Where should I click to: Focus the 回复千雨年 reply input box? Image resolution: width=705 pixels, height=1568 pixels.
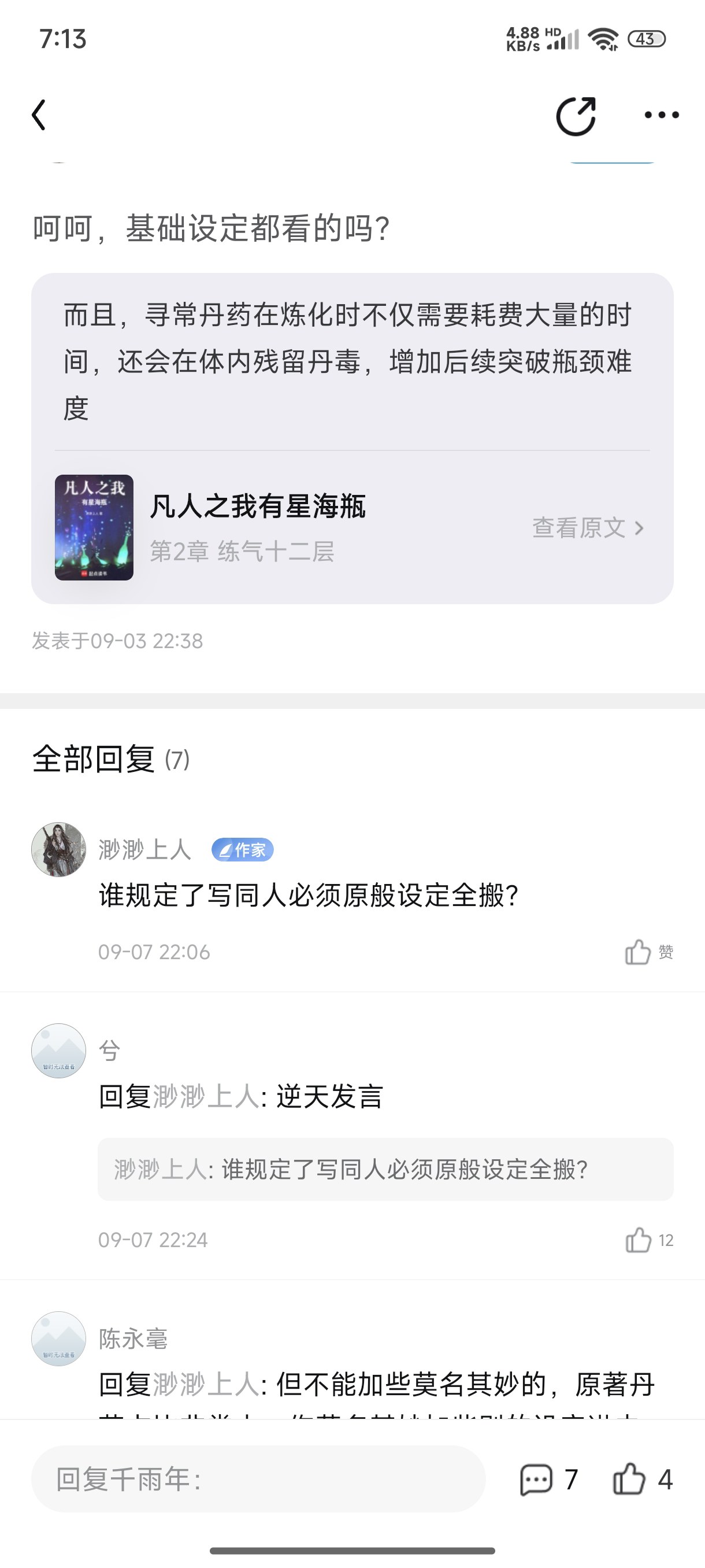[x=258, y=1479]
